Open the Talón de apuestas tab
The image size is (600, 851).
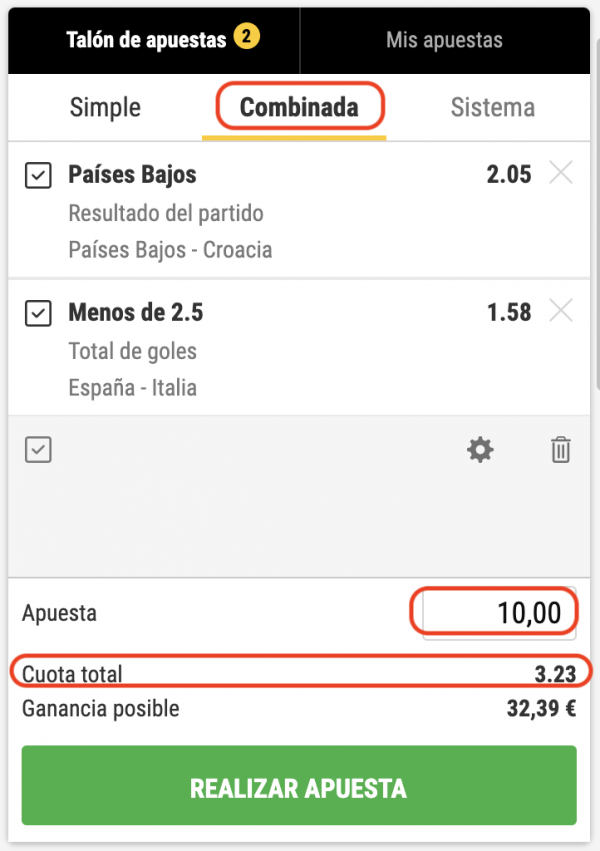(153, 40)
